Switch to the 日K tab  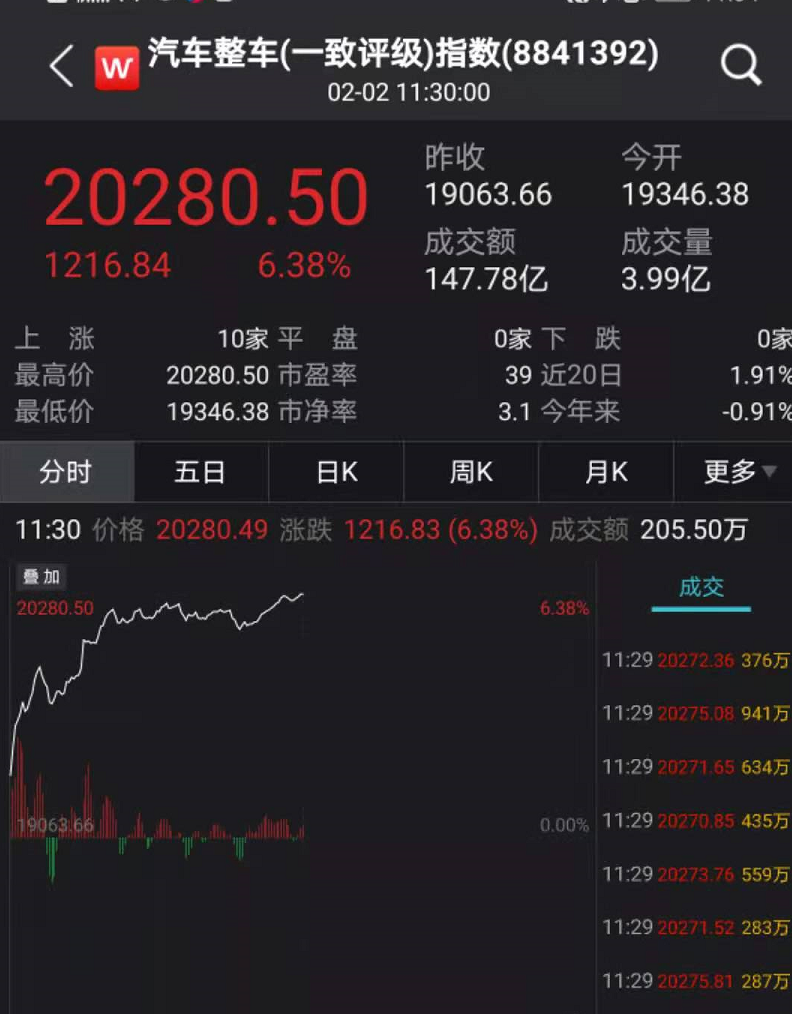point(334,471)
